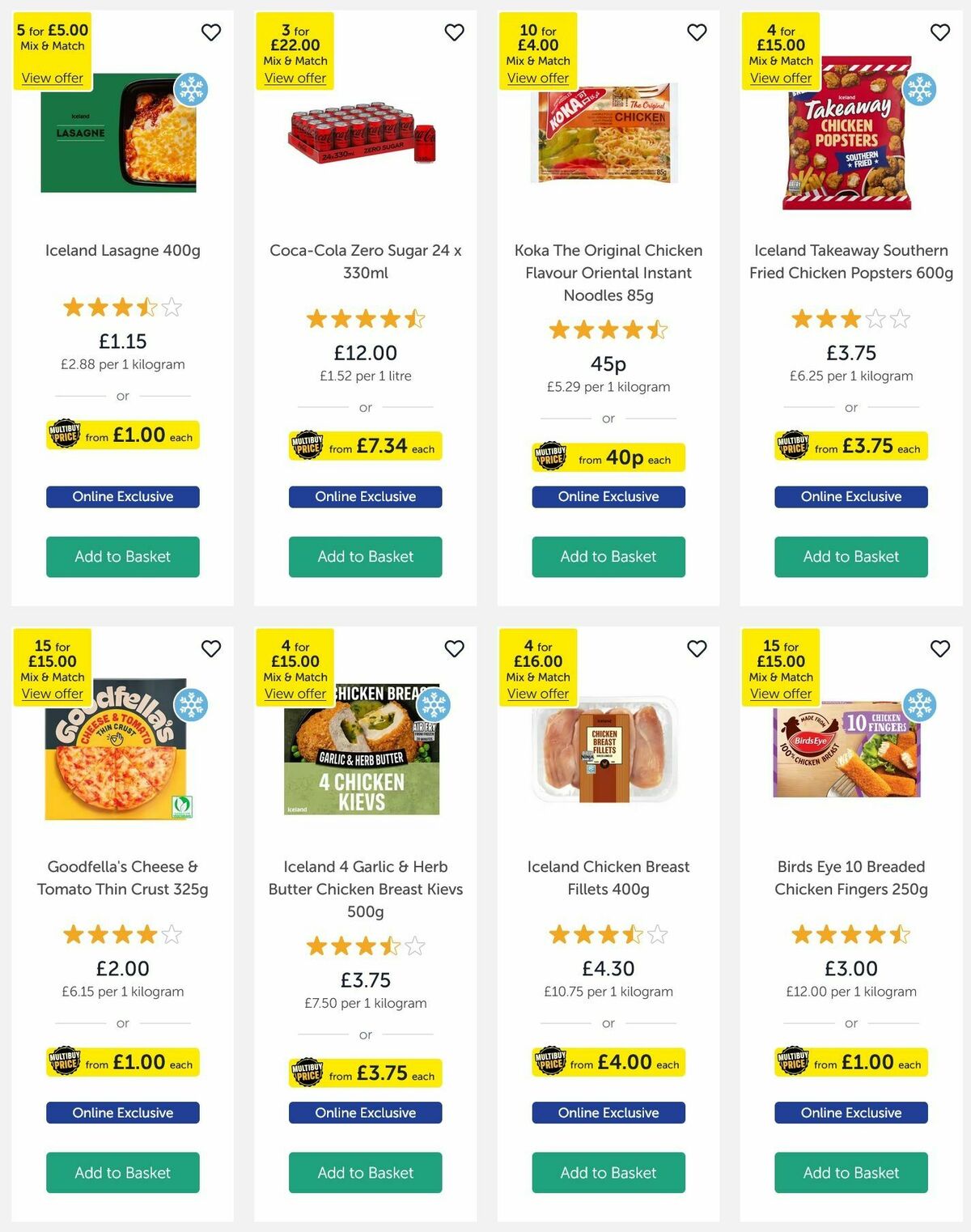Open Koka Chicken Noodles product title link

[x=608, y=273]
